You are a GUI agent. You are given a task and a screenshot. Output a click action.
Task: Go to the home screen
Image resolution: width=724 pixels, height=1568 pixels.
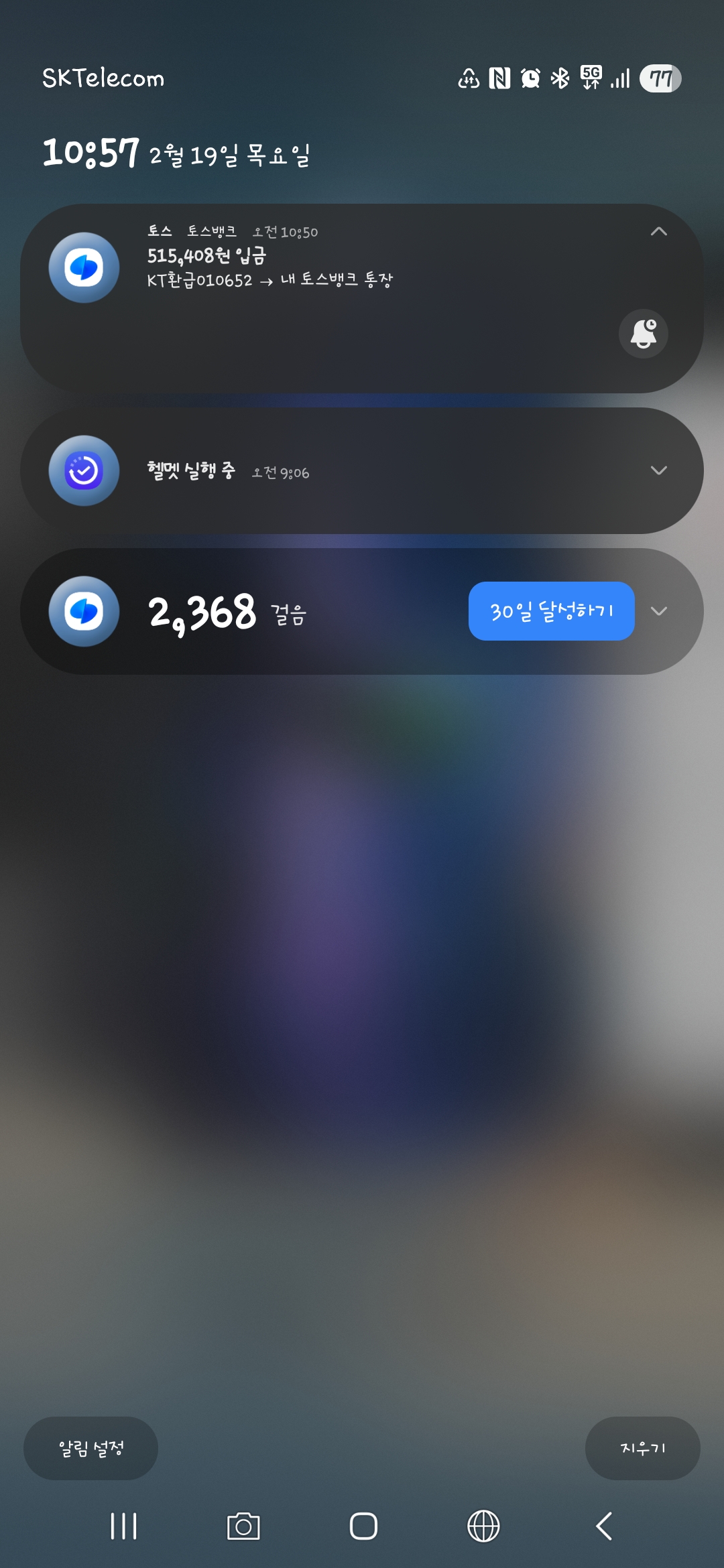coord(363,1526)
